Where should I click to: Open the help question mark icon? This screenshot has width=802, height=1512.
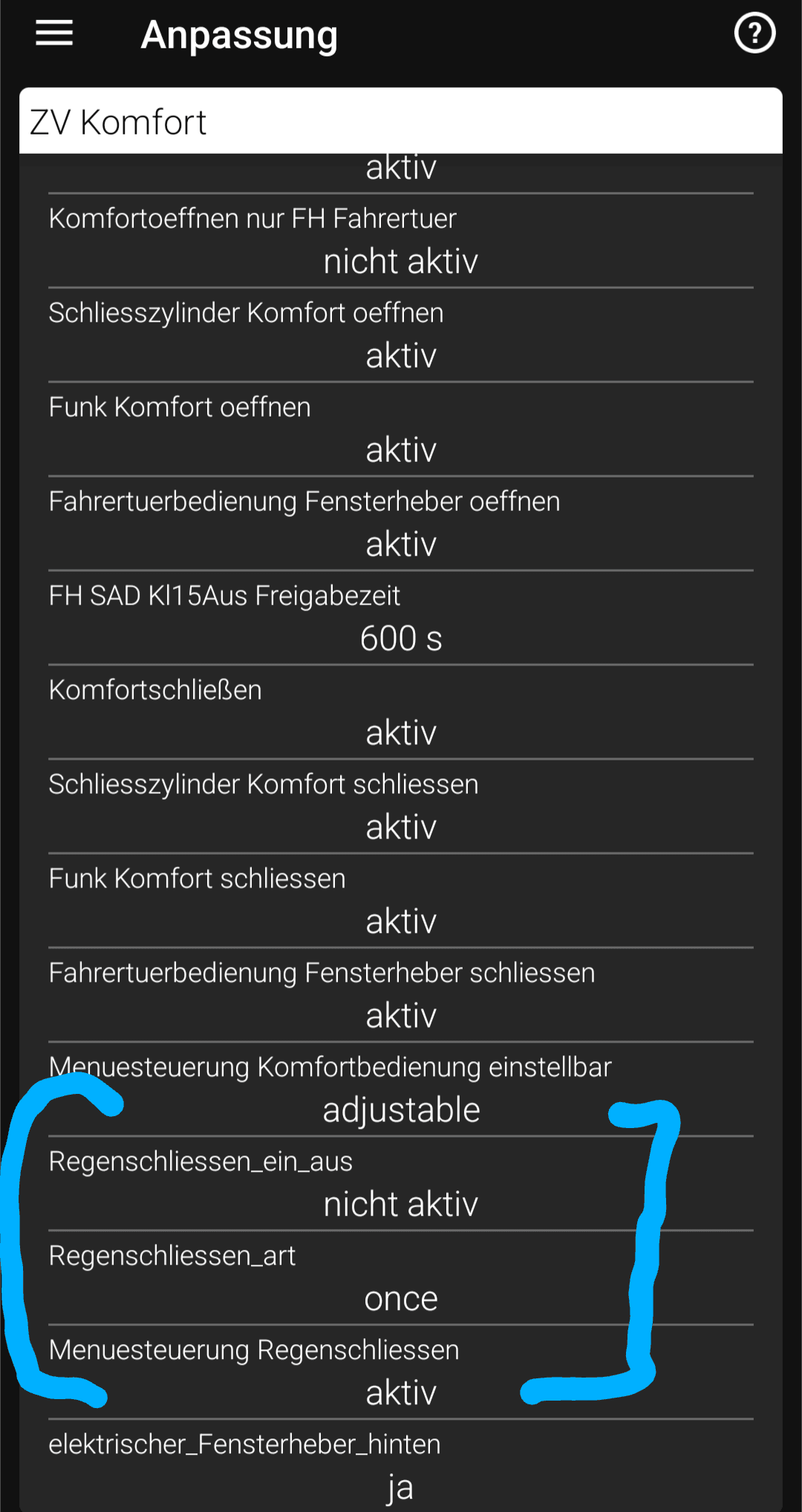[754, 33]
